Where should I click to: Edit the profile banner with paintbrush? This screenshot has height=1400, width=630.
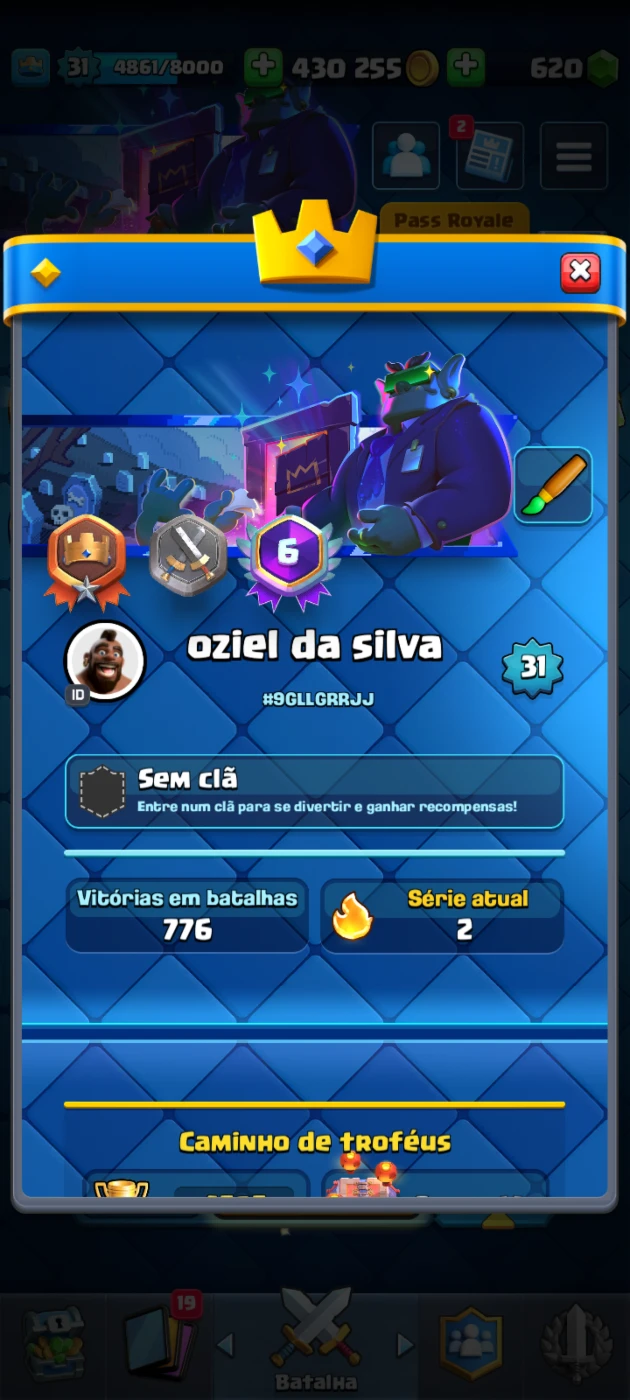(x=553, y=485)
